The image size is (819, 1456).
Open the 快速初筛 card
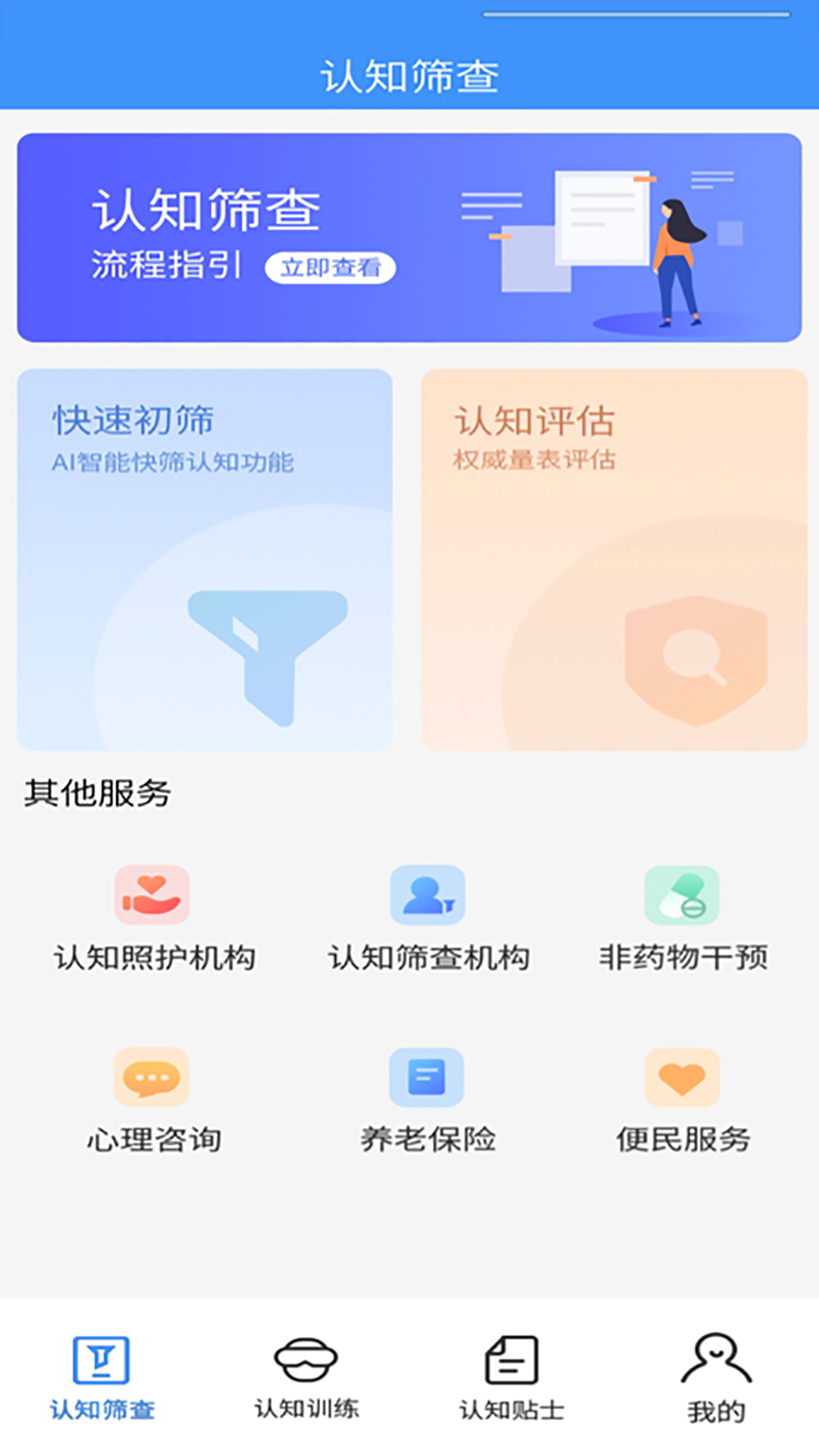205,560
